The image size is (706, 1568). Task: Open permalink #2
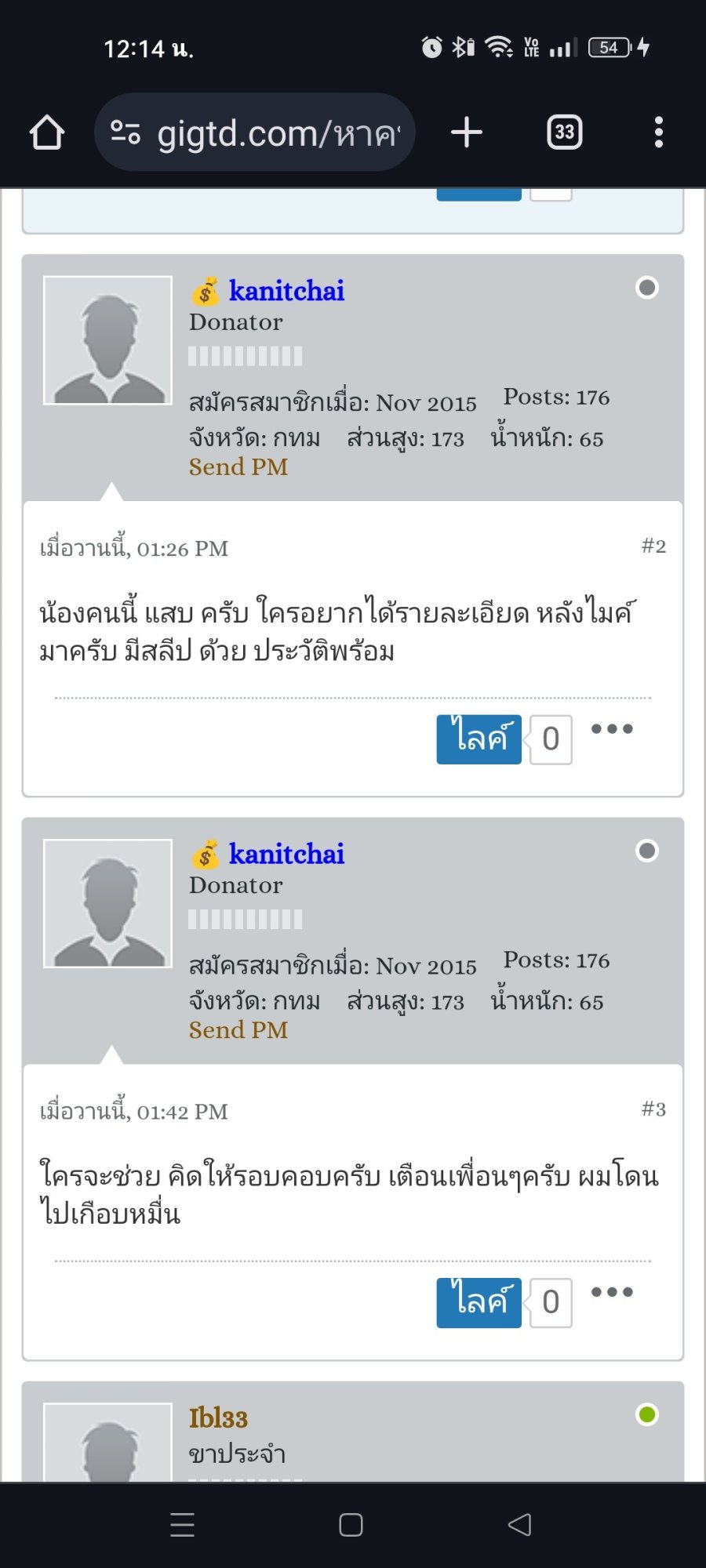coord(653,546)
